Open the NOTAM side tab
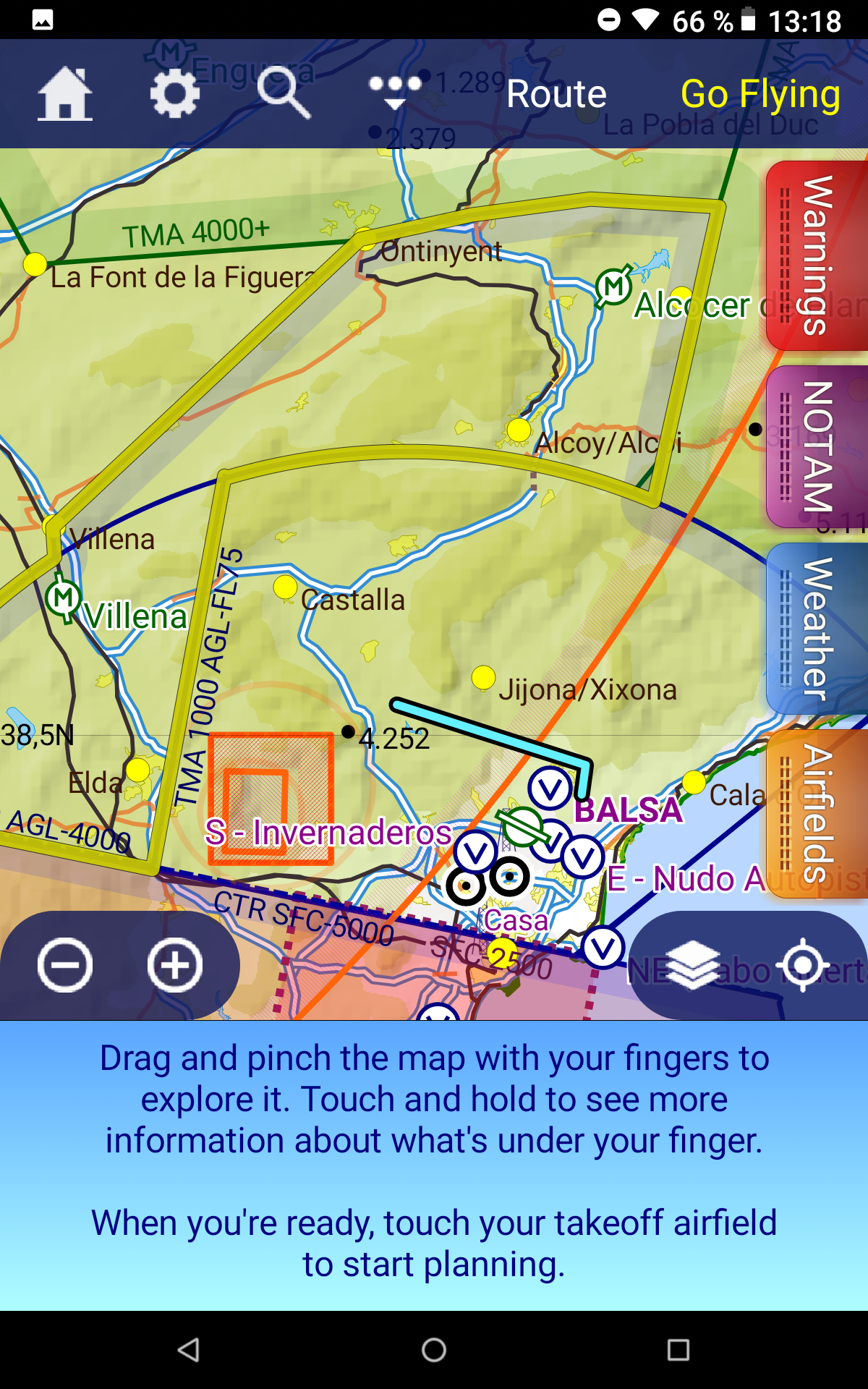Image resolution: width=868 pixels, height=1389 pixels. [817, 446]
